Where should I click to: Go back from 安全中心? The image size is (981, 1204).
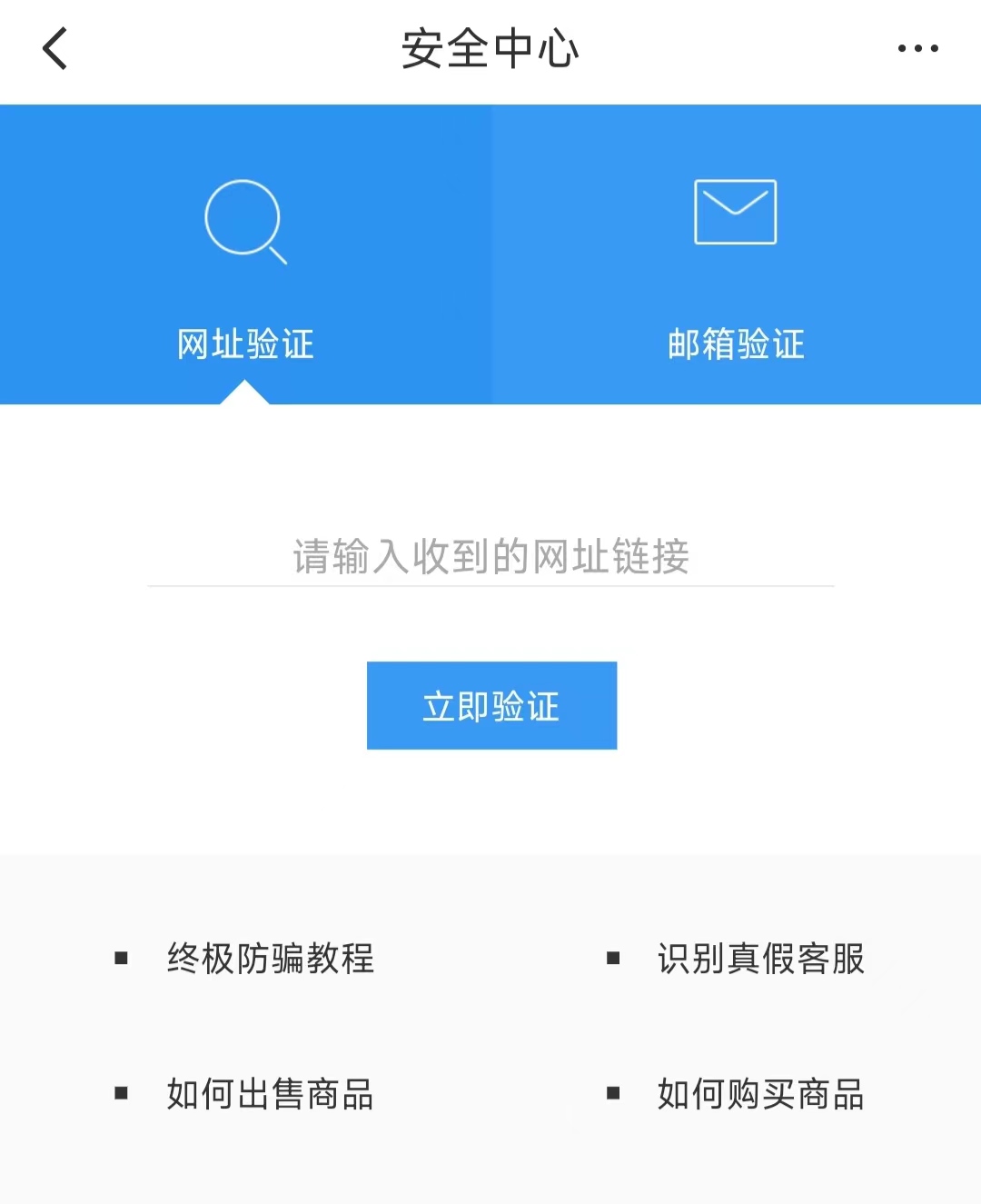[55, 49]
